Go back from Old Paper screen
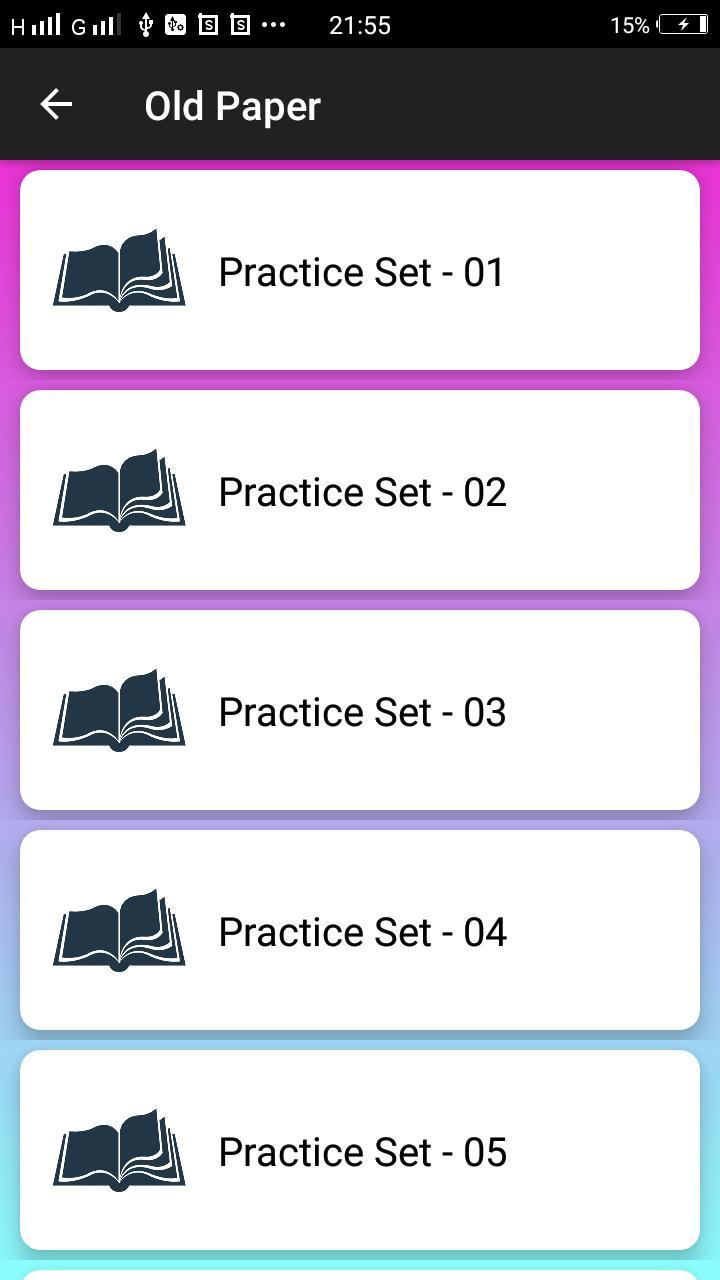This screenshot has width=720, height=1280. [x=56, y=104]
